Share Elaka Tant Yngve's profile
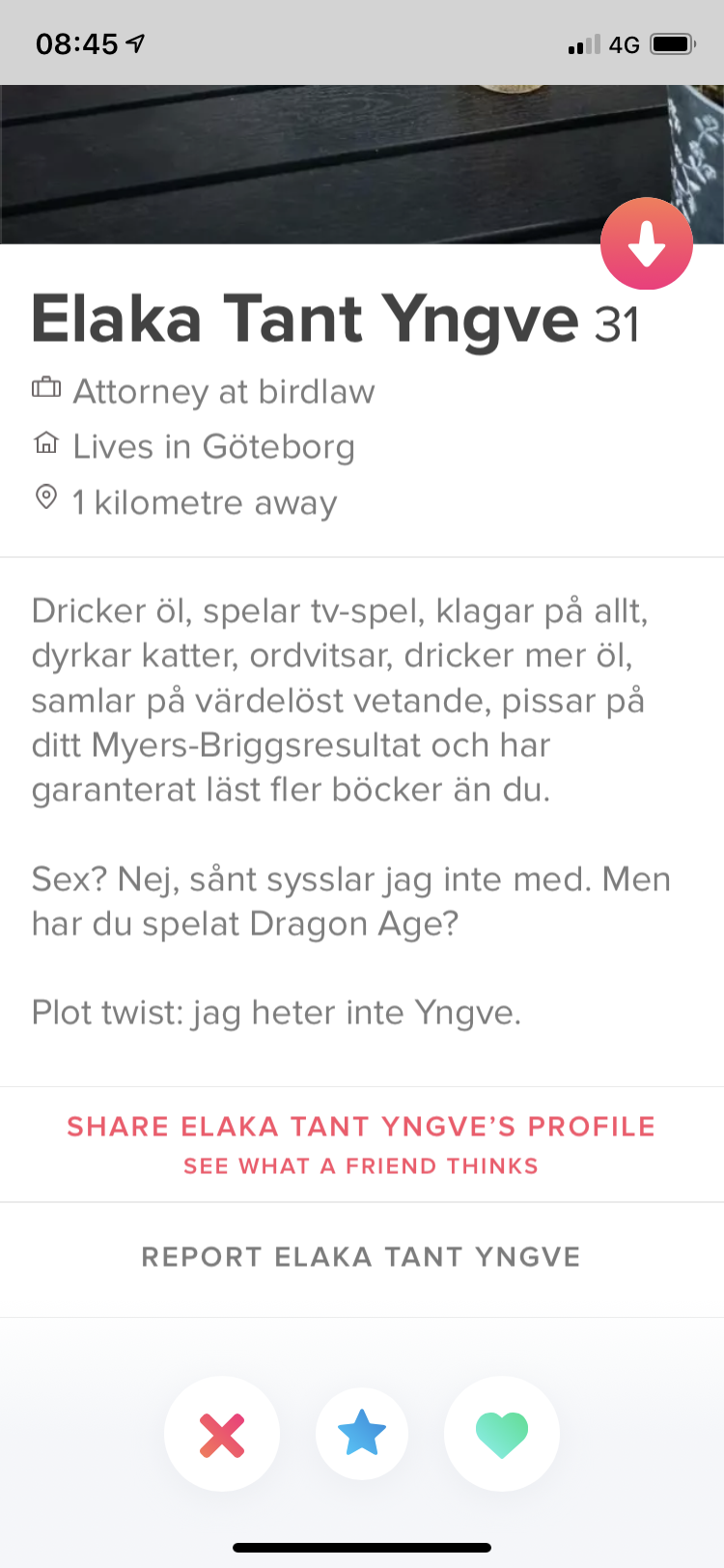This screenshot has height=1568, width=724. [361, 1144]
